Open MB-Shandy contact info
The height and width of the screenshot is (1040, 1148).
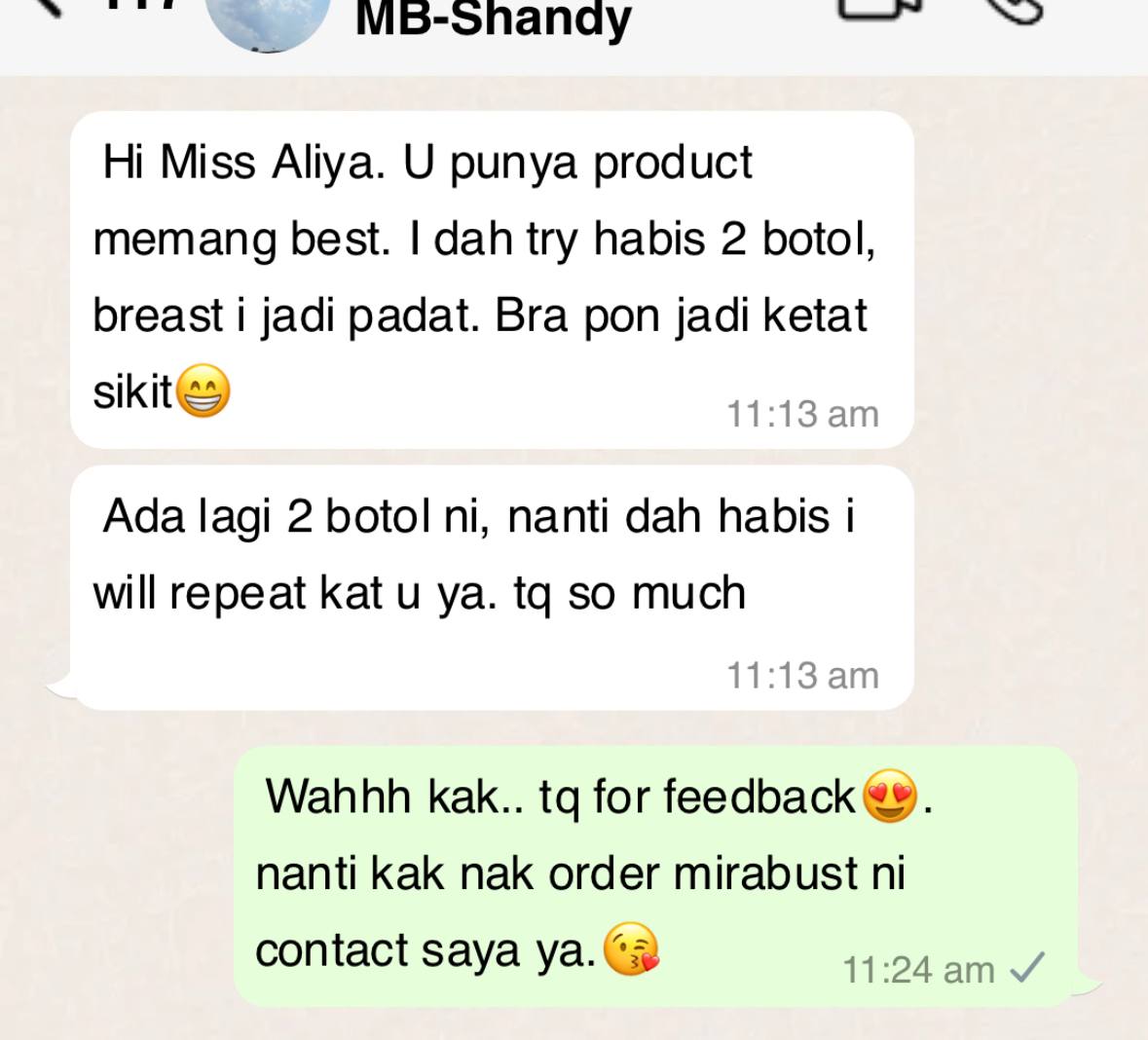point(493,19)
